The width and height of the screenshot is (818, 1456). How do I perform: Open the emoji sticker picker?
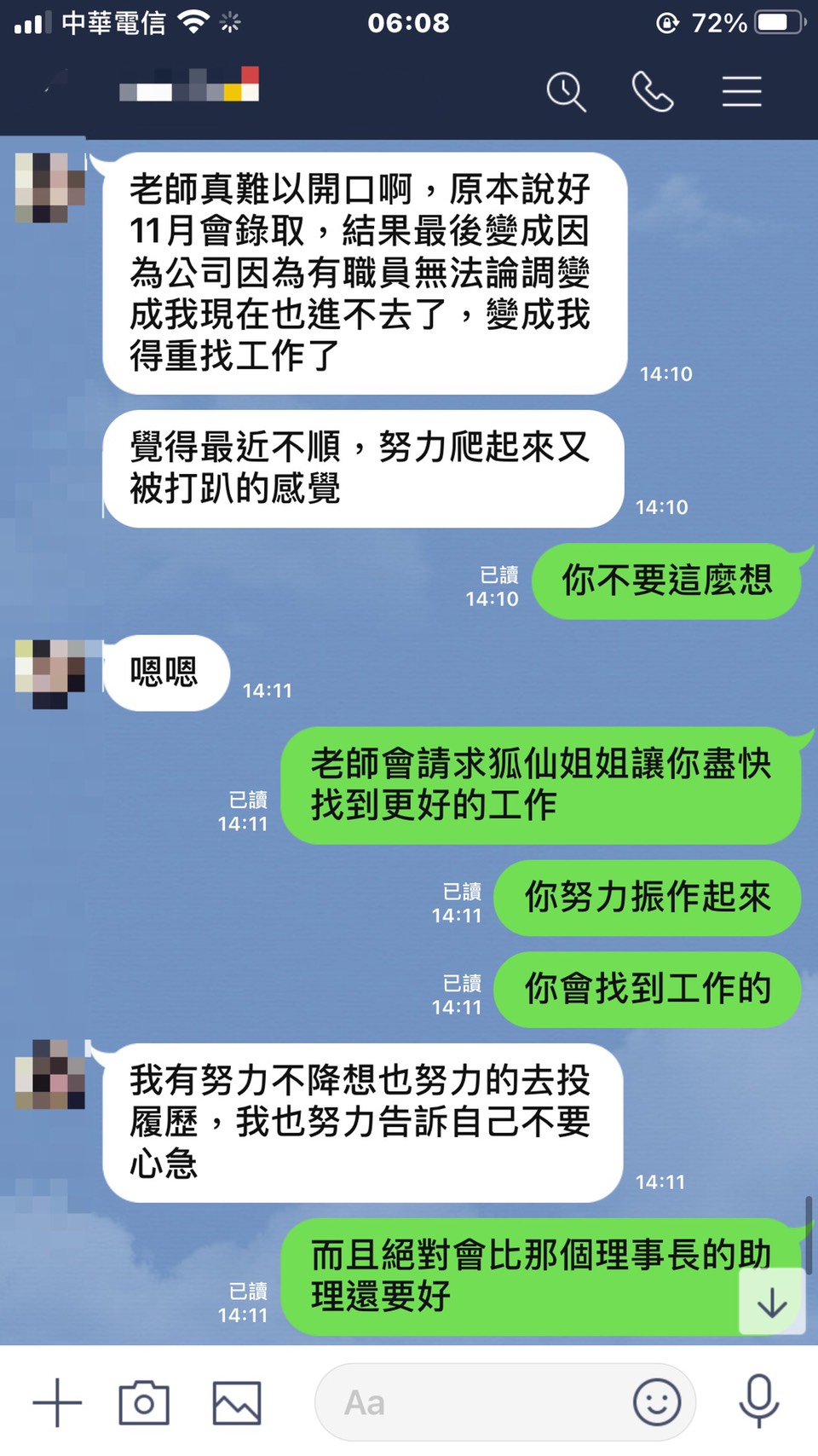click(x=657, y=1402)
